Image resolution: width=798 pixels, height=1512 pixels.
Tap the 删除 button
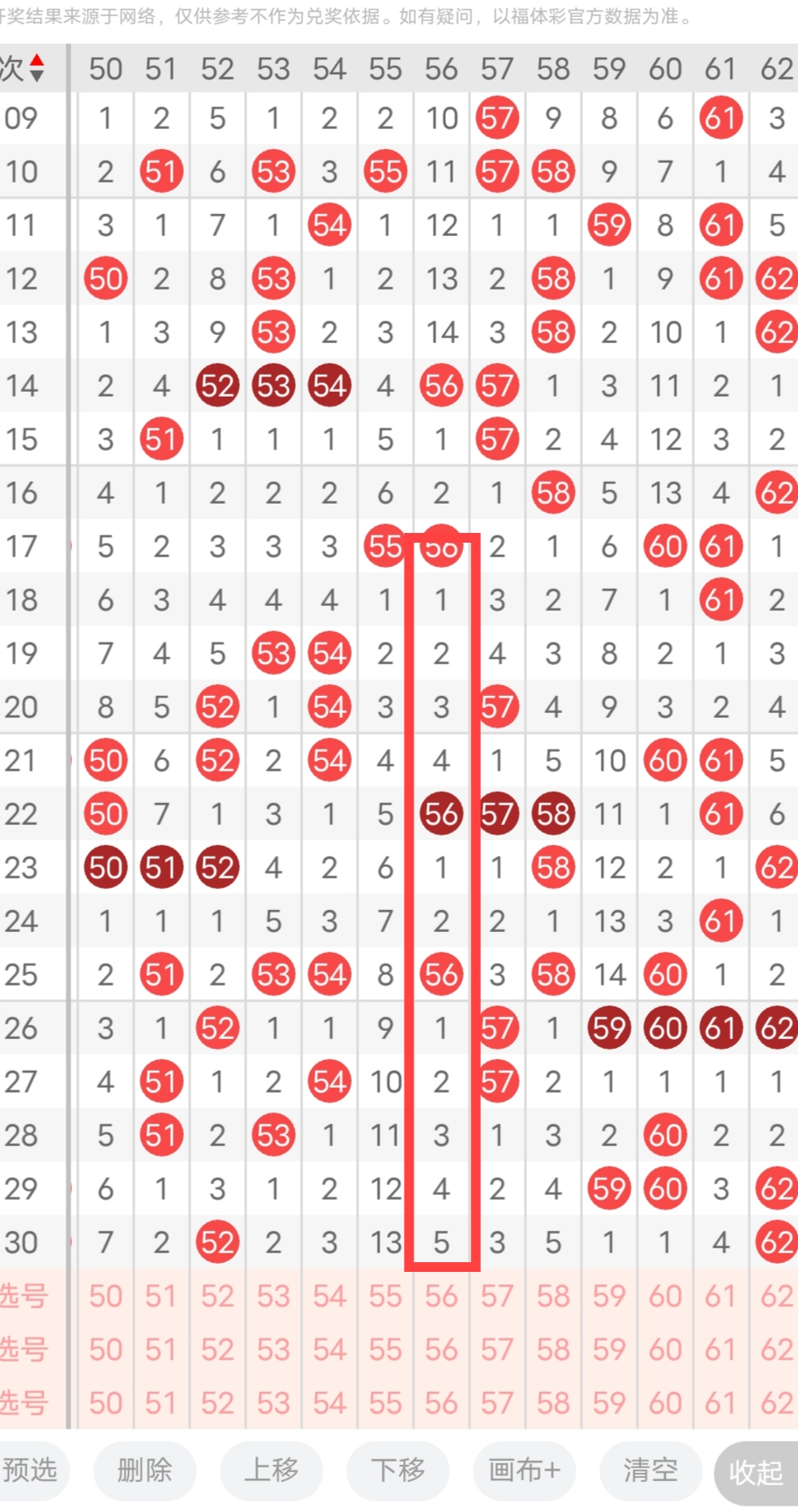pos(144,1470)
